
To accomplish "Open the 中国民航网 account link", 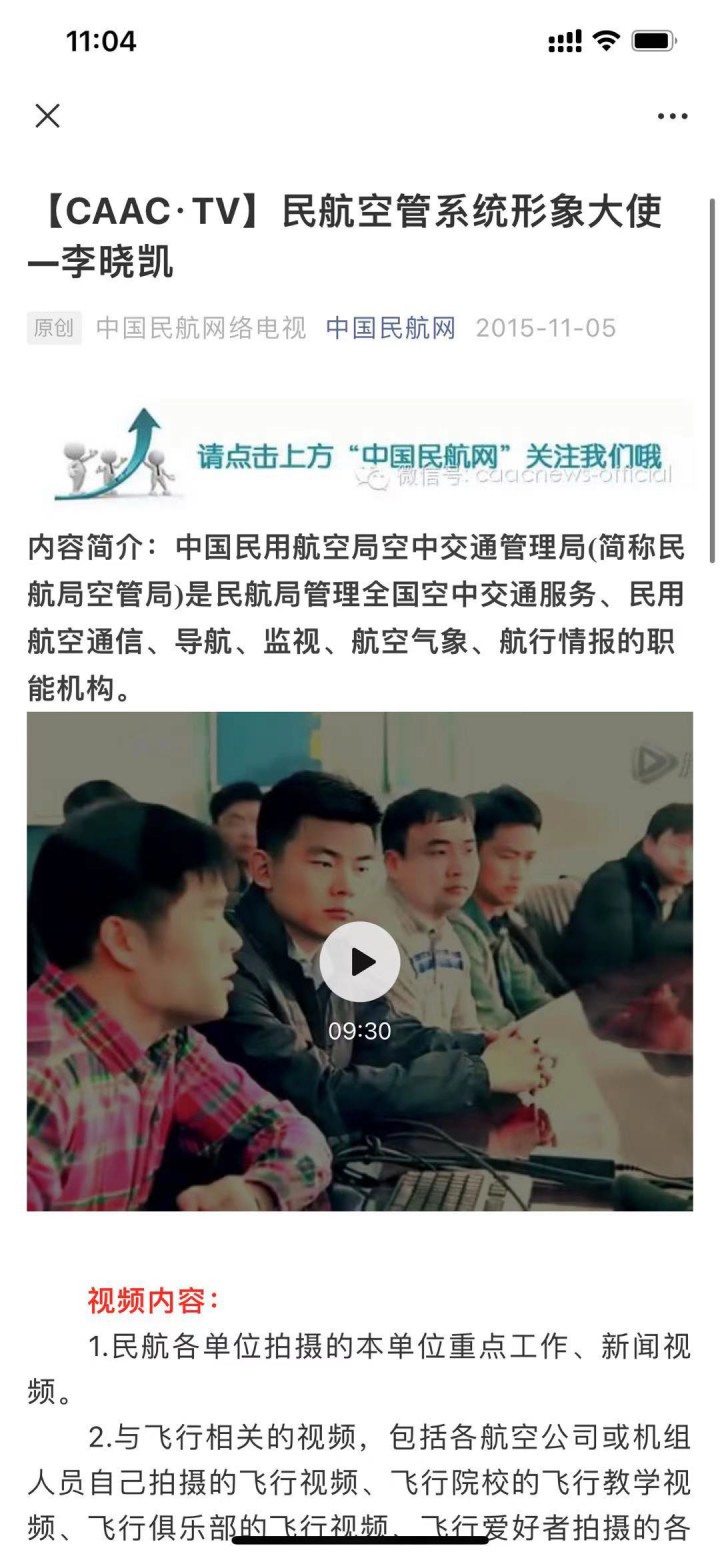I will (x=390, y=328).
